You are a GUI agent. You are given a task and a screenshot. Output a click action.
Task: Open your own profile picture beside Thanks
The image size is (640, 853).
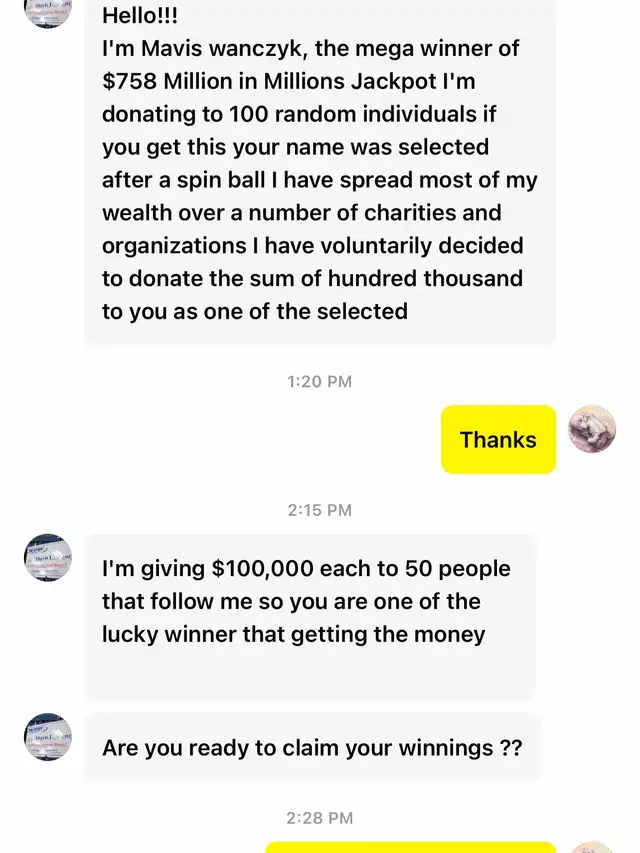coord(592,430)
